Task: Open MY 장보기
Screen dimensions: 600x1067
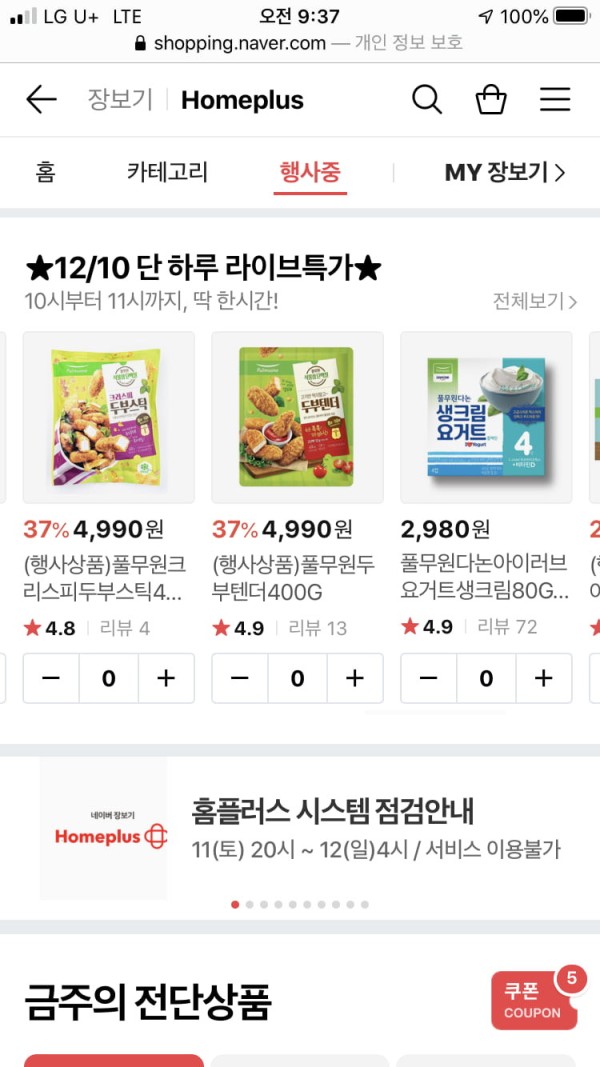Action: (x=504, y=172)
